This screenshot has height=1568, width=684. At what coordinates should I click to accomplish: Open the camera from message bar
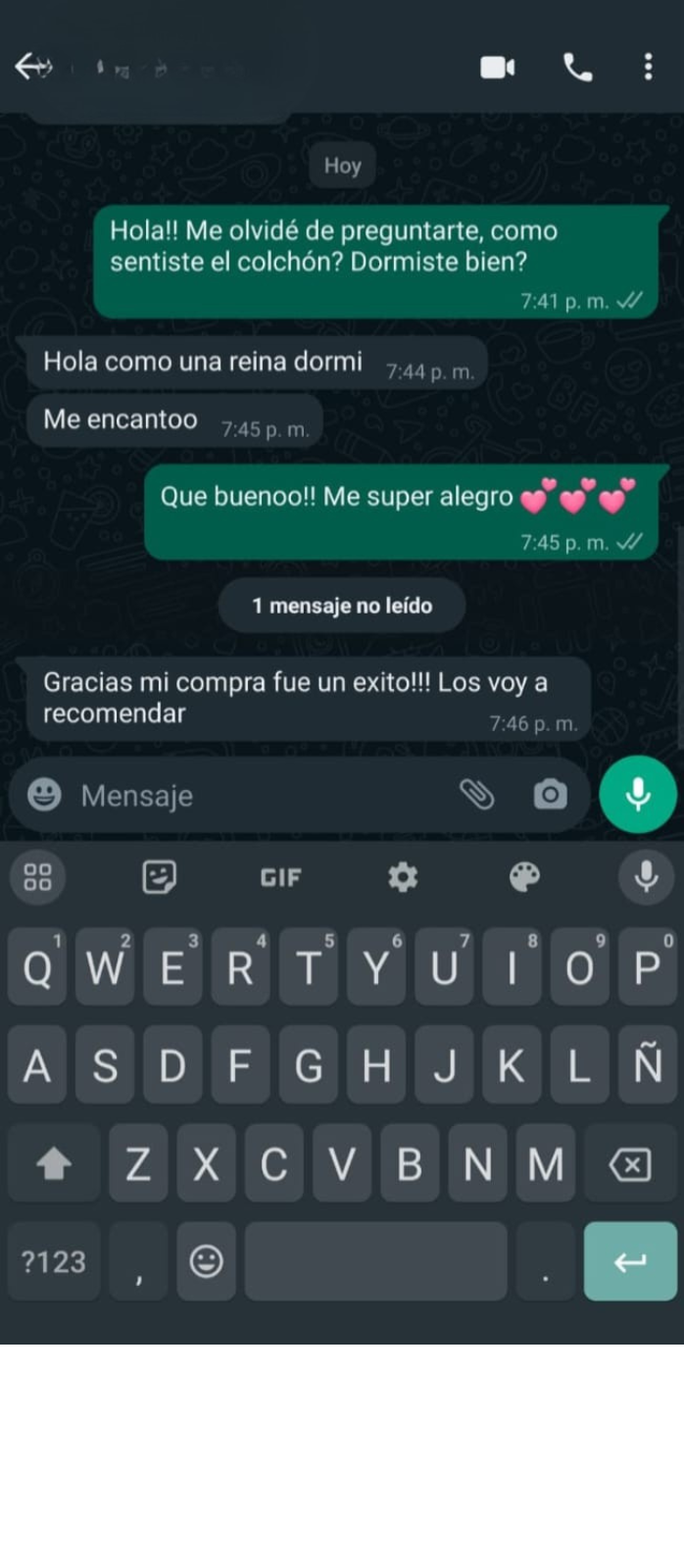click(550, 795)
